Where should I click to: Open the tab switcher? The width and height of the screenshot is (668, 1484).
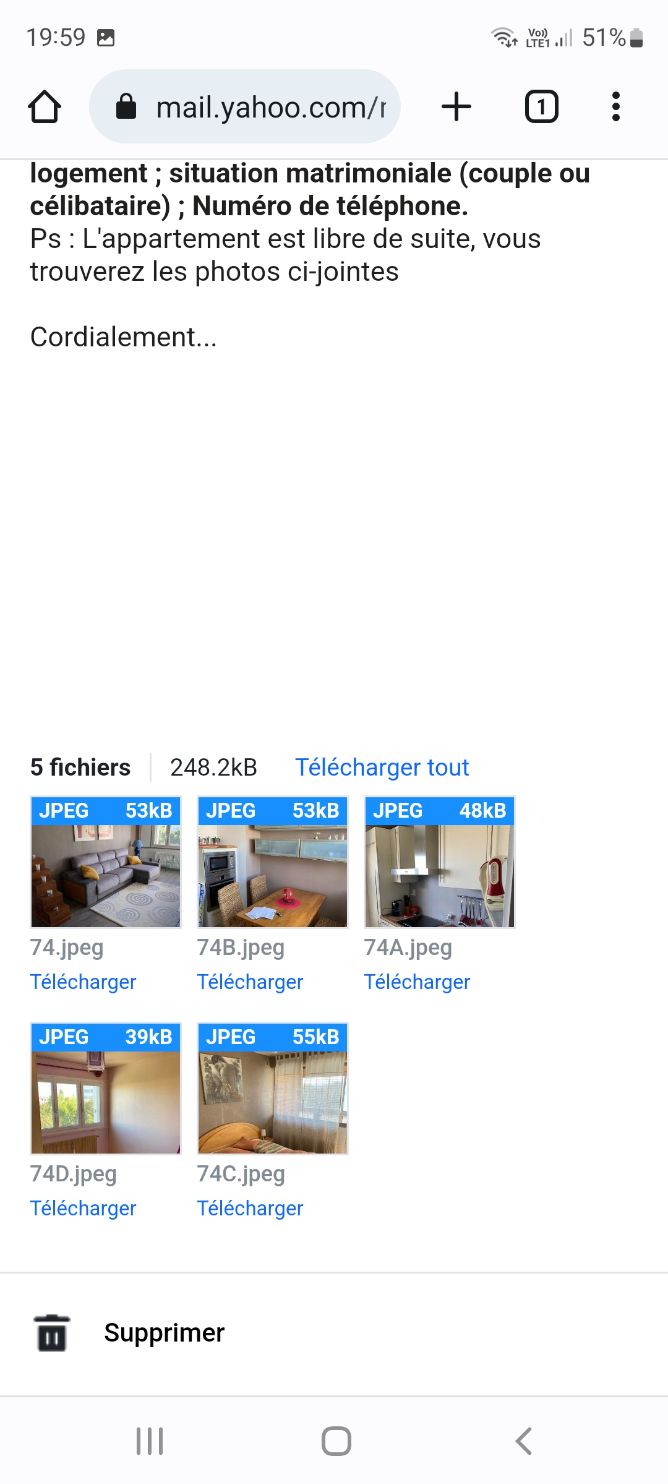541,107
